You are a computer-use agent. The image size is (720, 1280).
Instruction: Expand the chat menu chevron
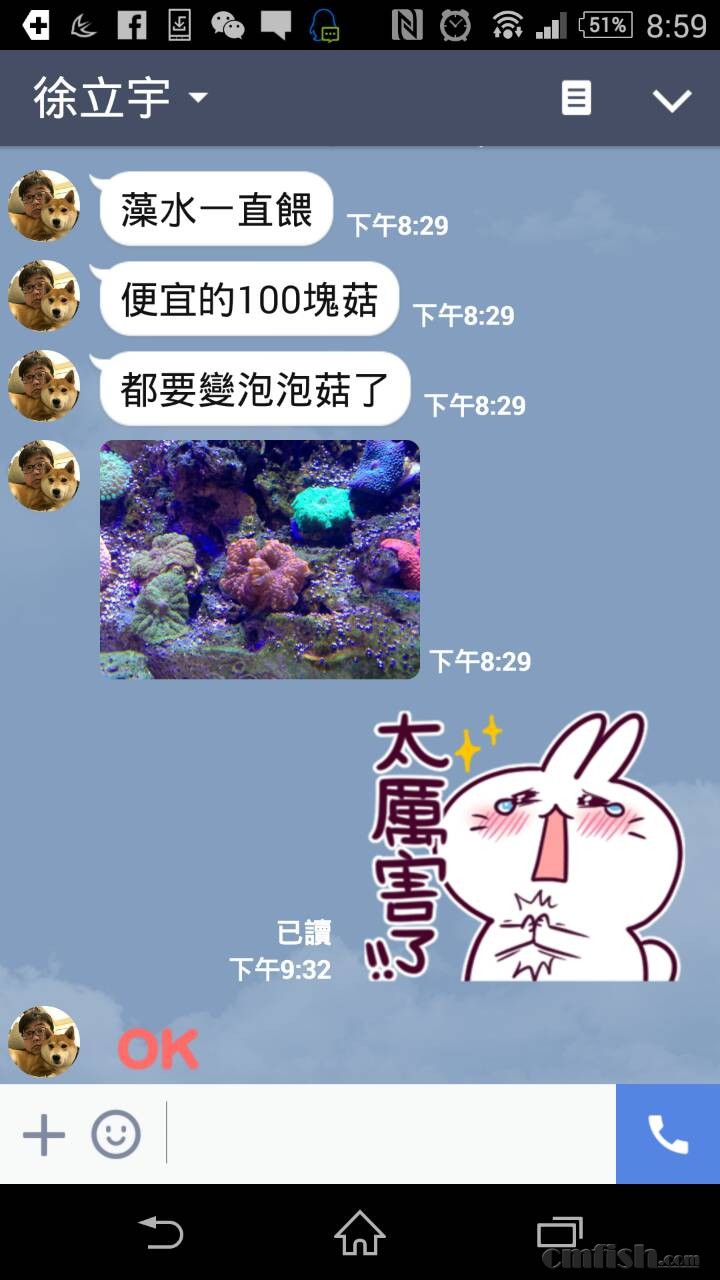tap(671, 99)
